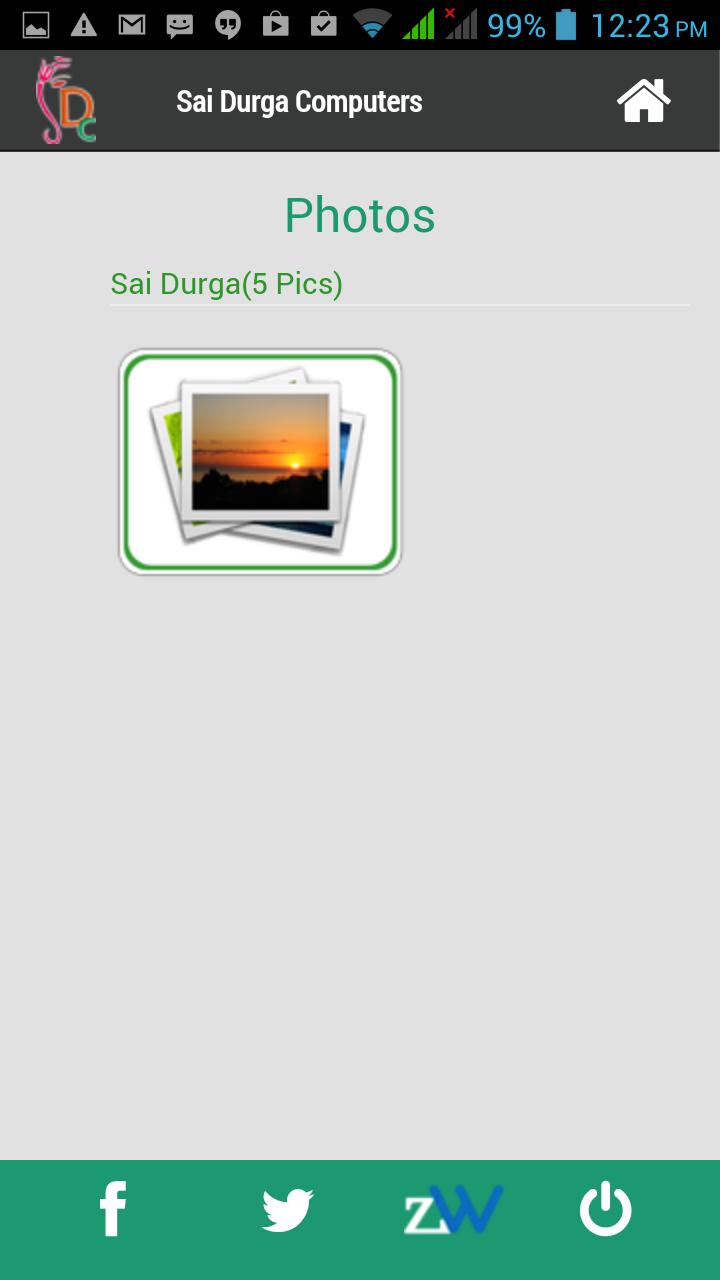The width and height of the screenshot is (720, 1280).
Task: Open the Sai Durga photo album
Action: pyautogui.click(x=260, y=462)
